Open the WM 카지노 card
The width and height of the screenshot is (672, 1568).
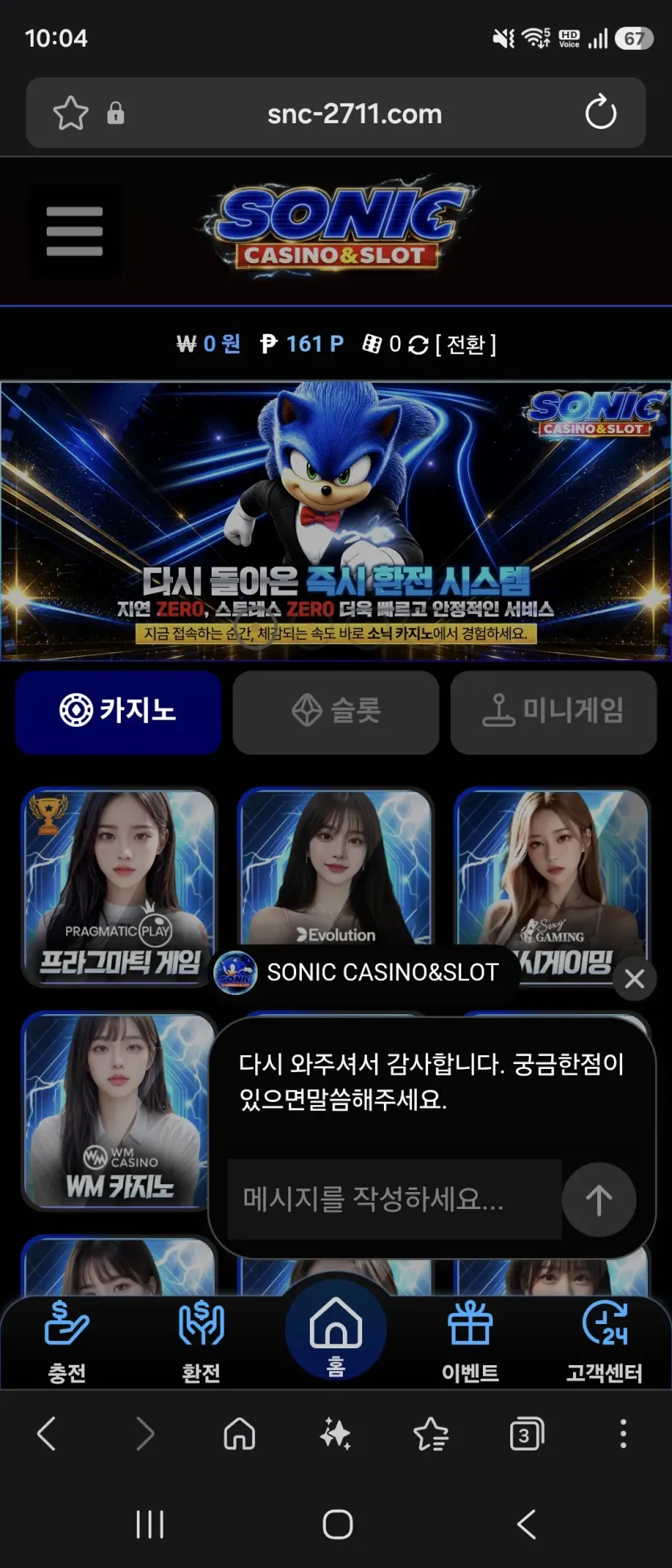pos(119,1112)
